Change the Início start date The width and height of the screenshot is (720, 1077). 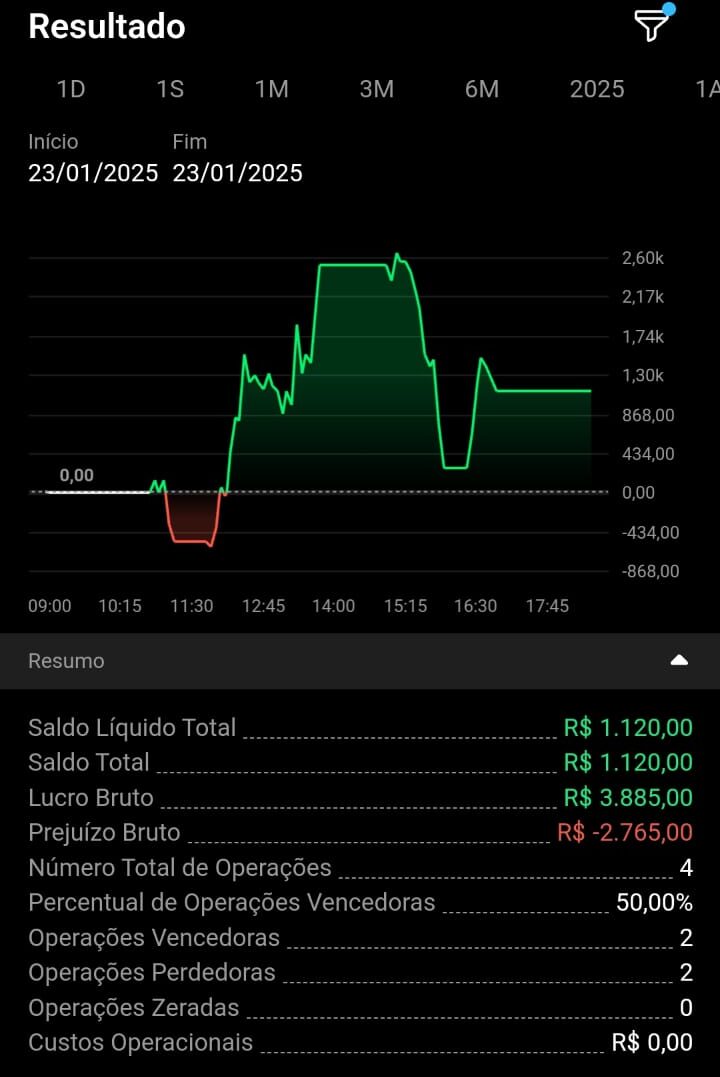click(93, 173)
